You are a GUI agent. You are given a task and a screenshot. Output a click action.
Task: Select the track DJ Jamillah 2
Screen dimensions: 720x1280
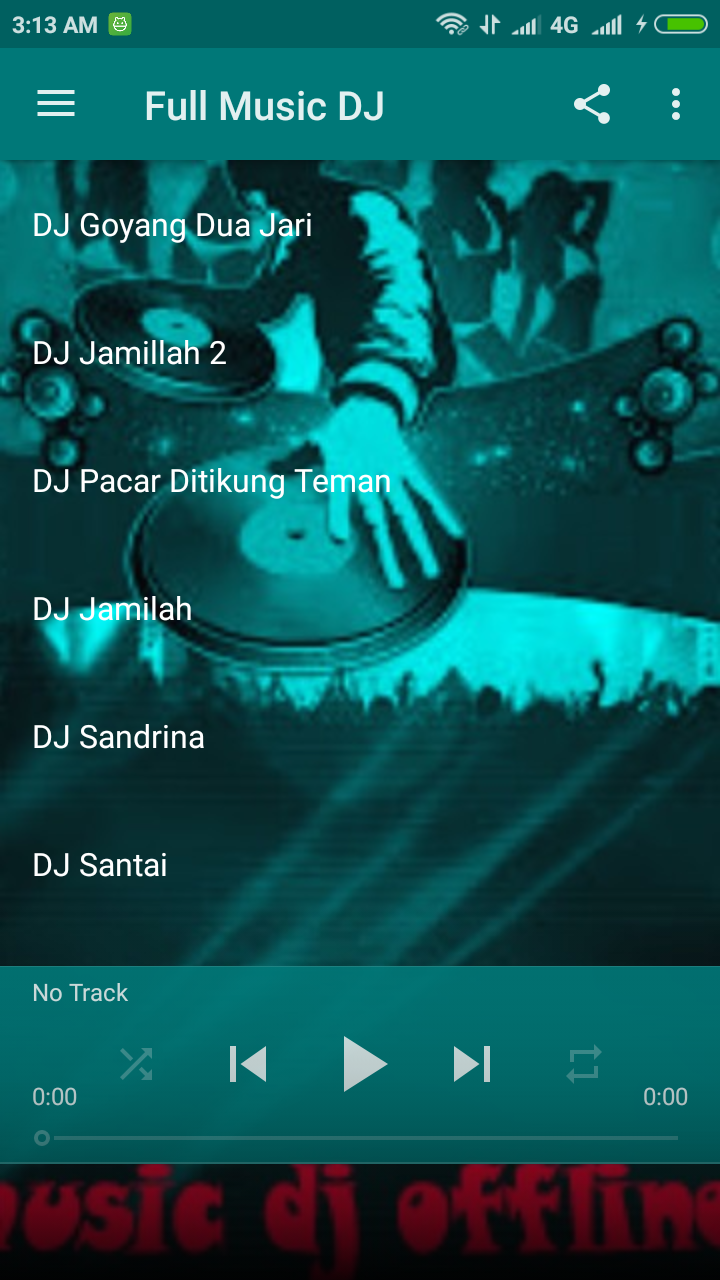pyautogui.click(x=360, y=353)
